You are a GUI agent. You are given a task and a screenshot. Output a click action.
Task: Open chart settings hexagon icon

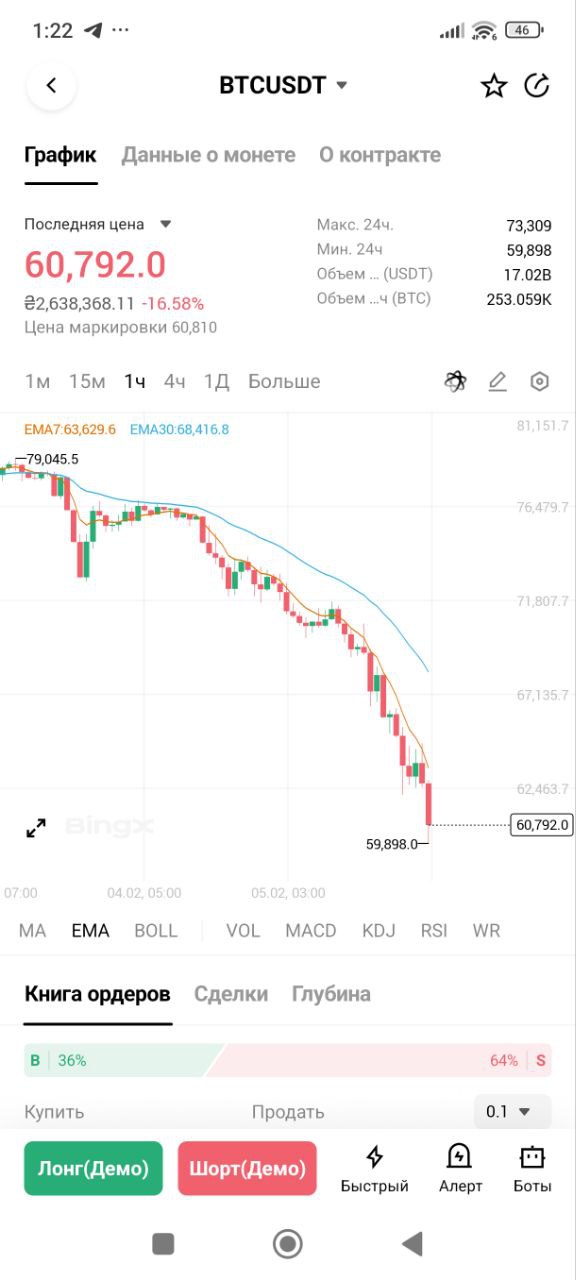[539, 381]
